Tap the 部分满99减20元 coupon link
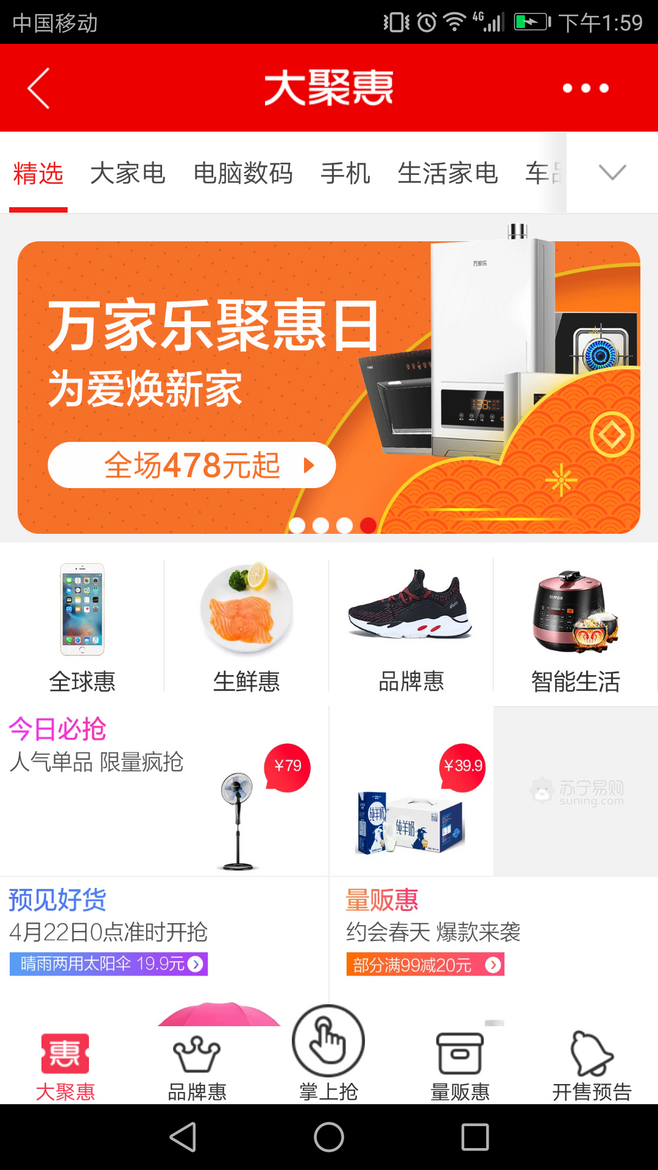Screen dimensions: 658x1170 [424, 965]
